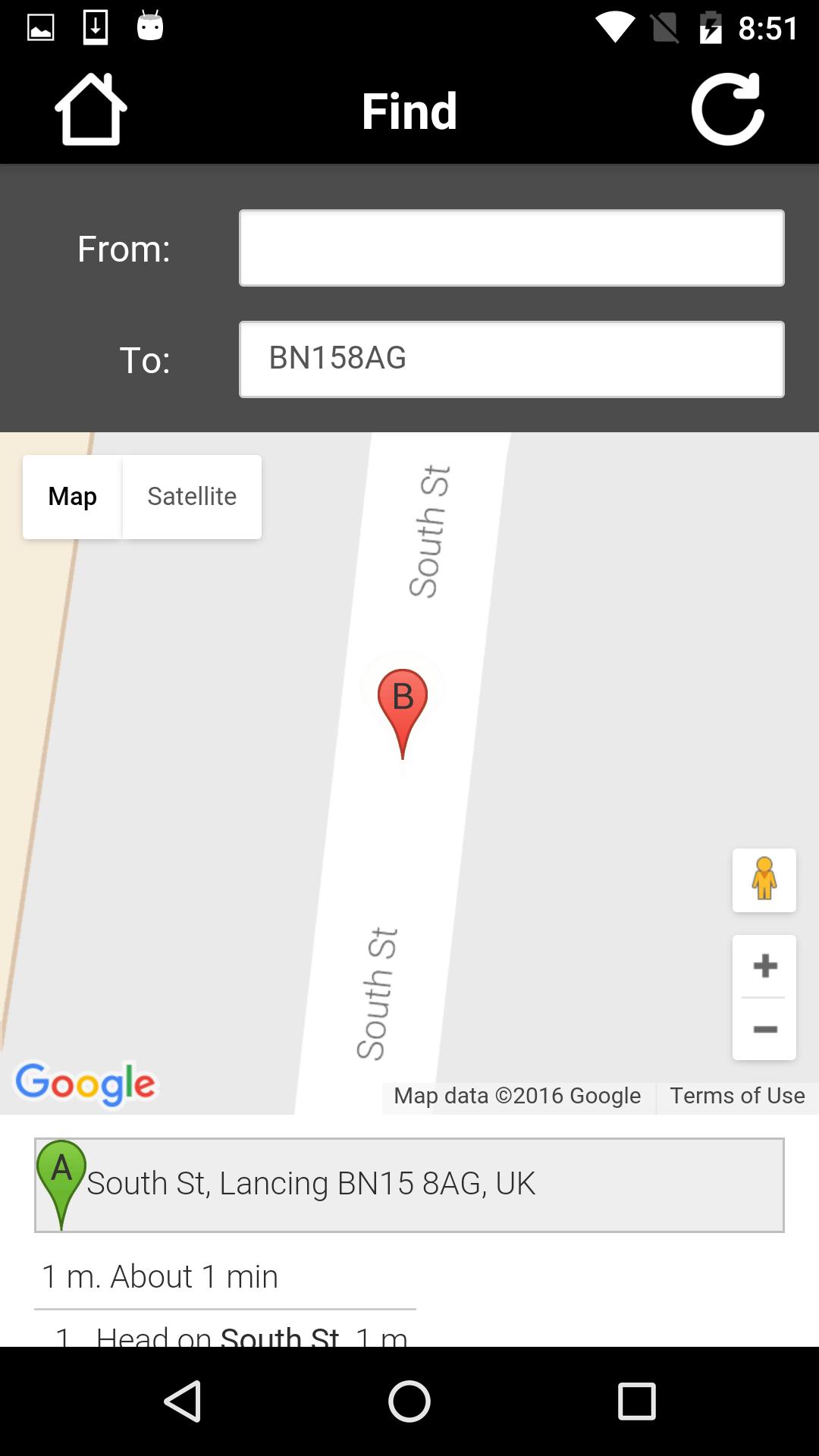Switch to Satellite view
The width and height of the screenshot is (819, 1456).
coord(192,497)
